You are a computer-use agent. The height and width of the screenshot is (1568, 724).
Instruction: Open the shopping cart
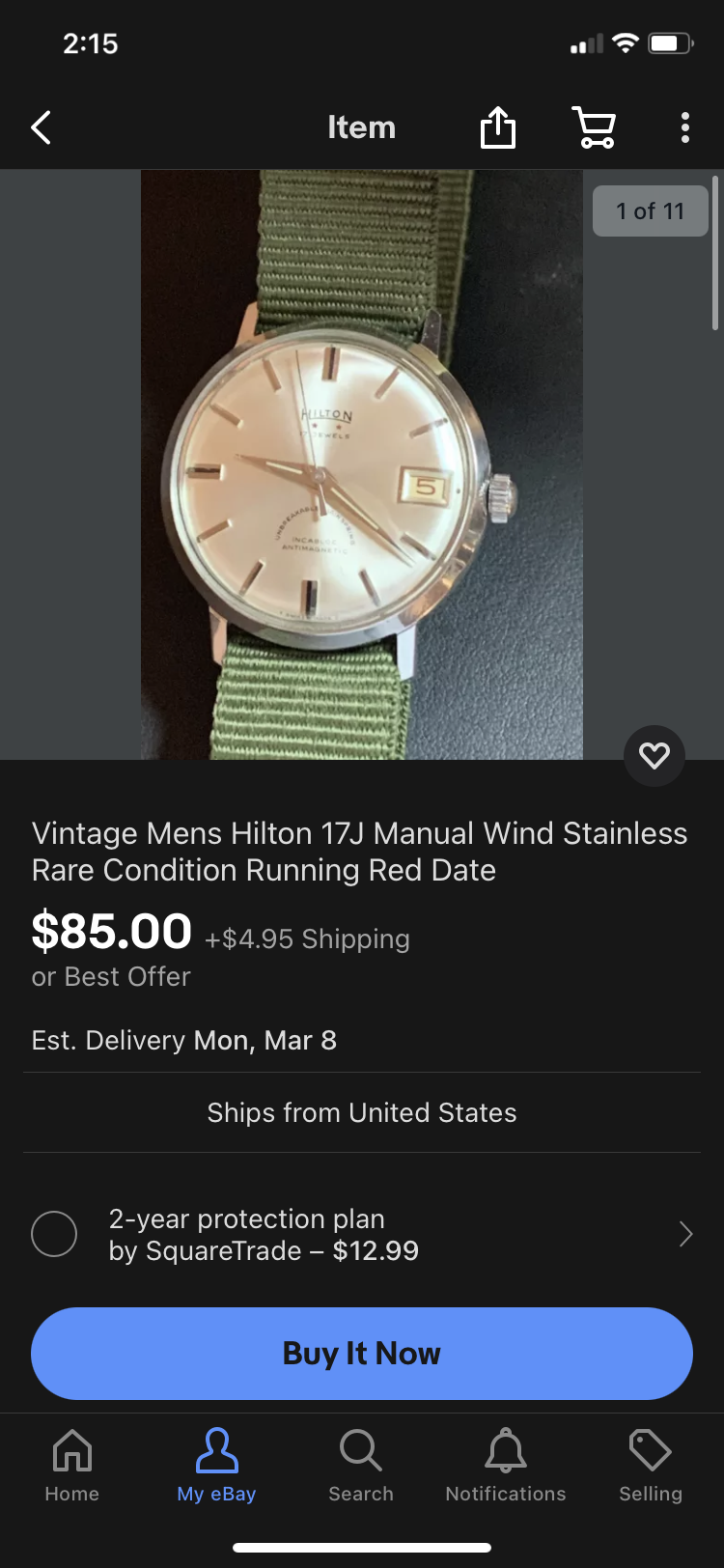pos(594,127)
